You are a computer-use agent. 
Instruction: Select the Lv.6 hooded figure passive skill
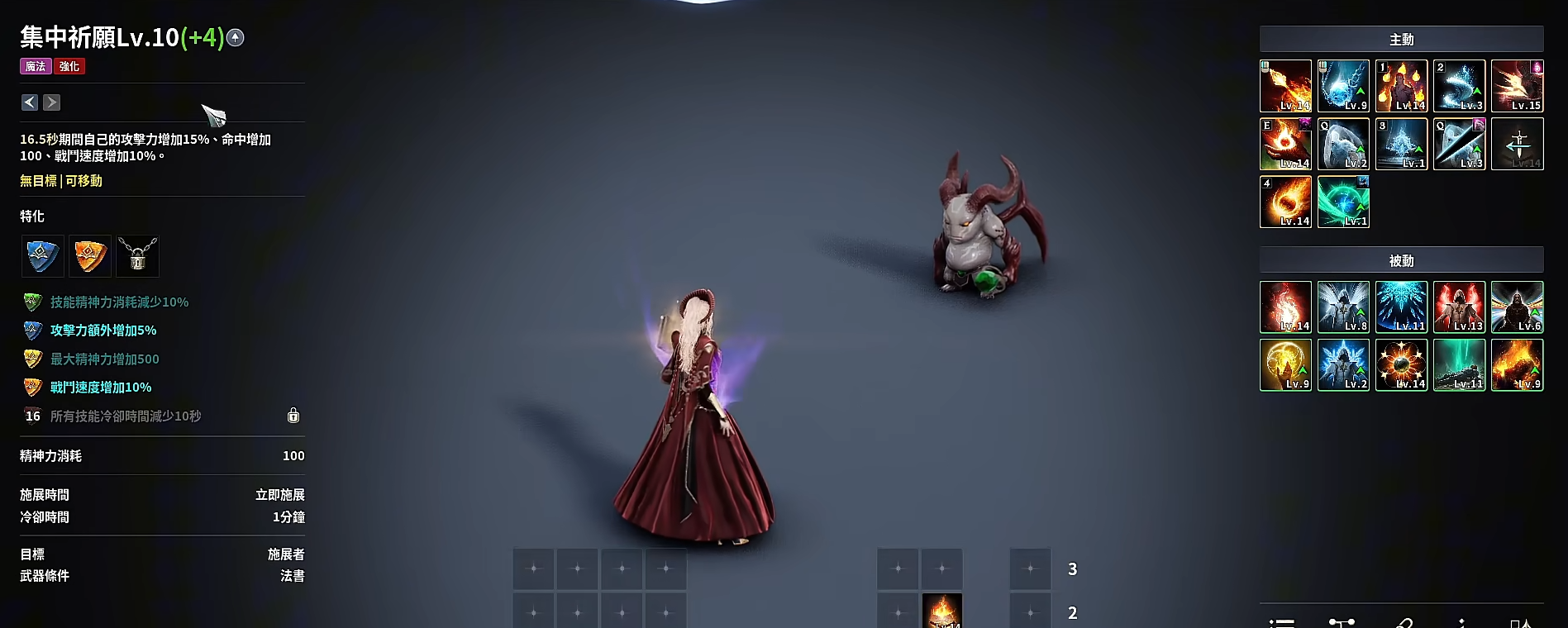pos(1517,307)
